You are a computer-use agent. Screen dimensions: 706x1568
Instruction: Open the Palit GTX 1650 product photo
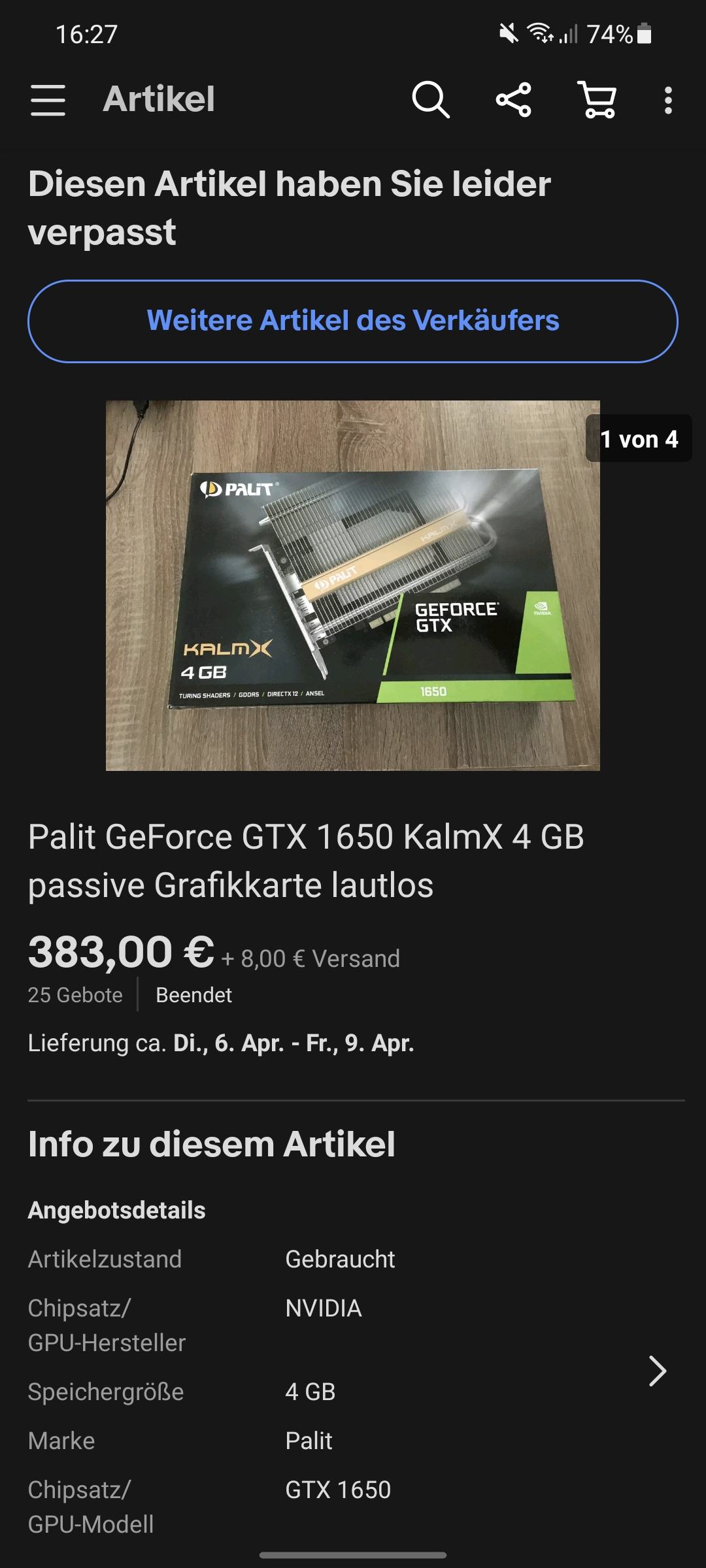[353, 585]
